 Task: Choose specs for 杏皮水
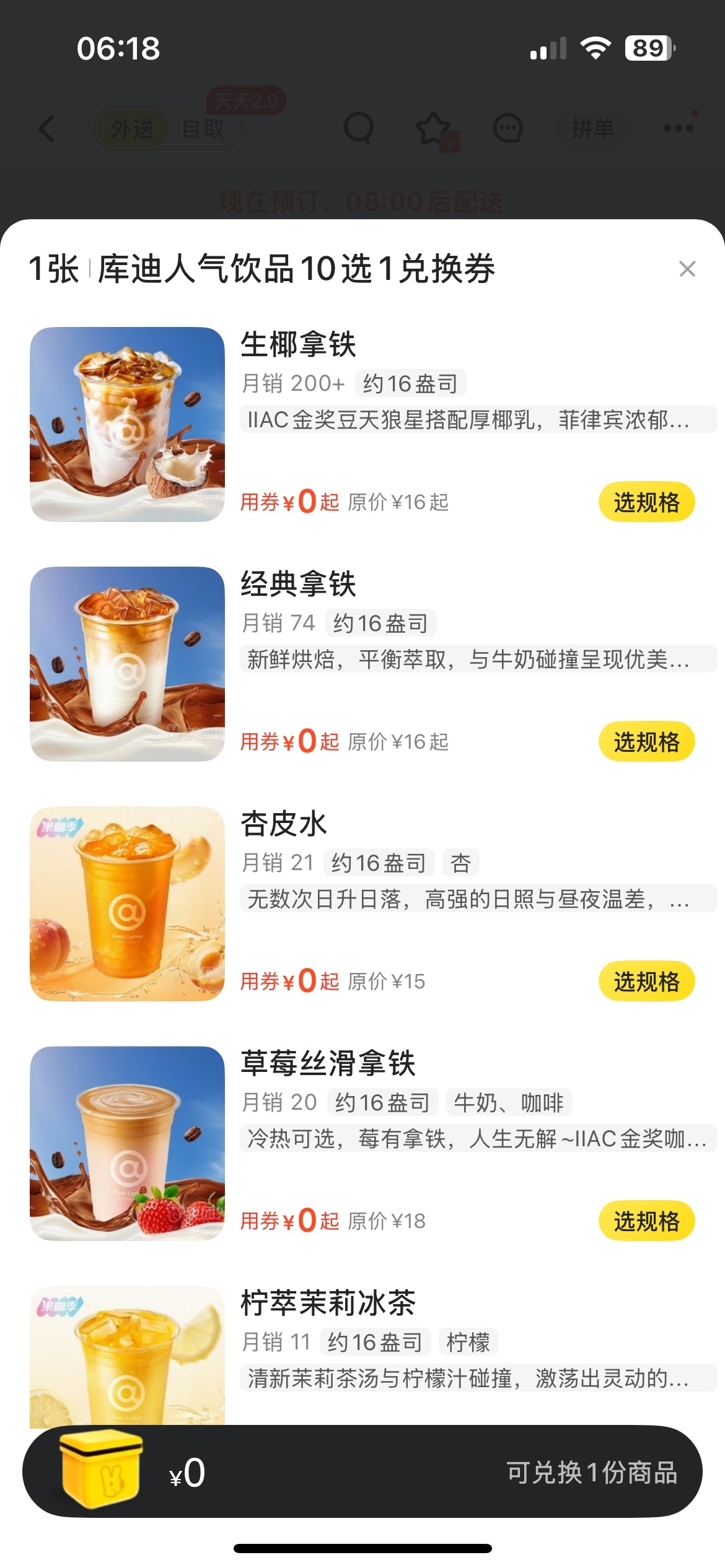[x=646, y=981]
